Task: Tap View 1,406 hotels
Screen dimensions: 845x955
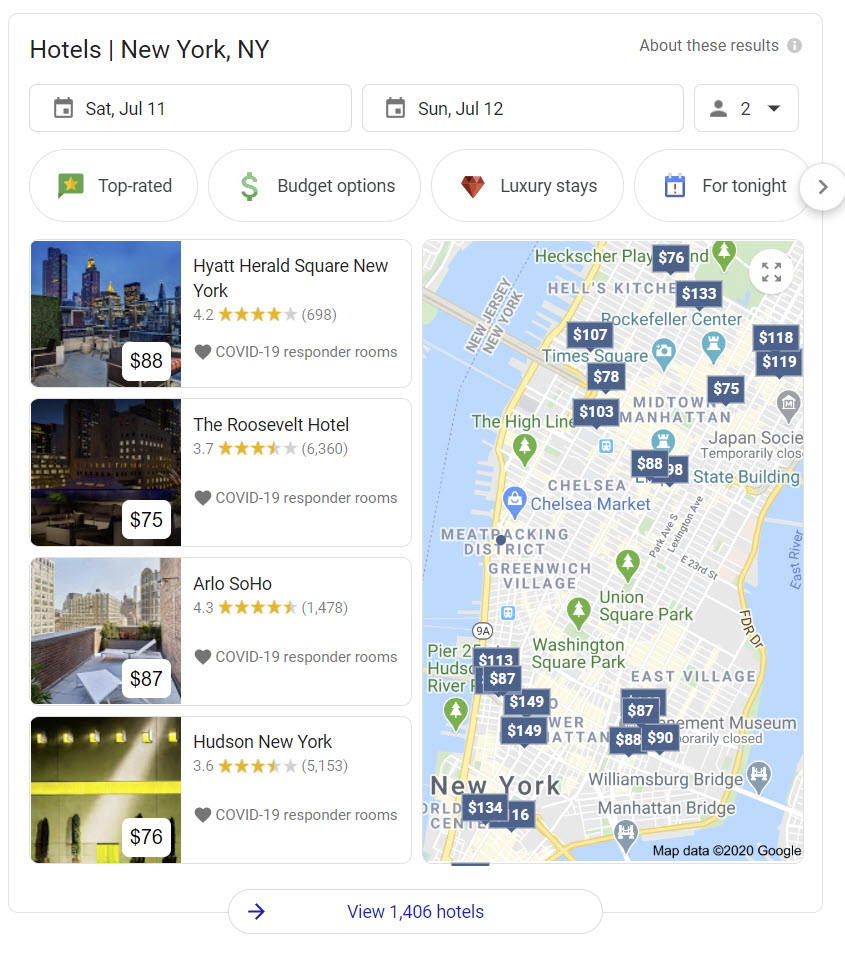Action: coord(415,911)
